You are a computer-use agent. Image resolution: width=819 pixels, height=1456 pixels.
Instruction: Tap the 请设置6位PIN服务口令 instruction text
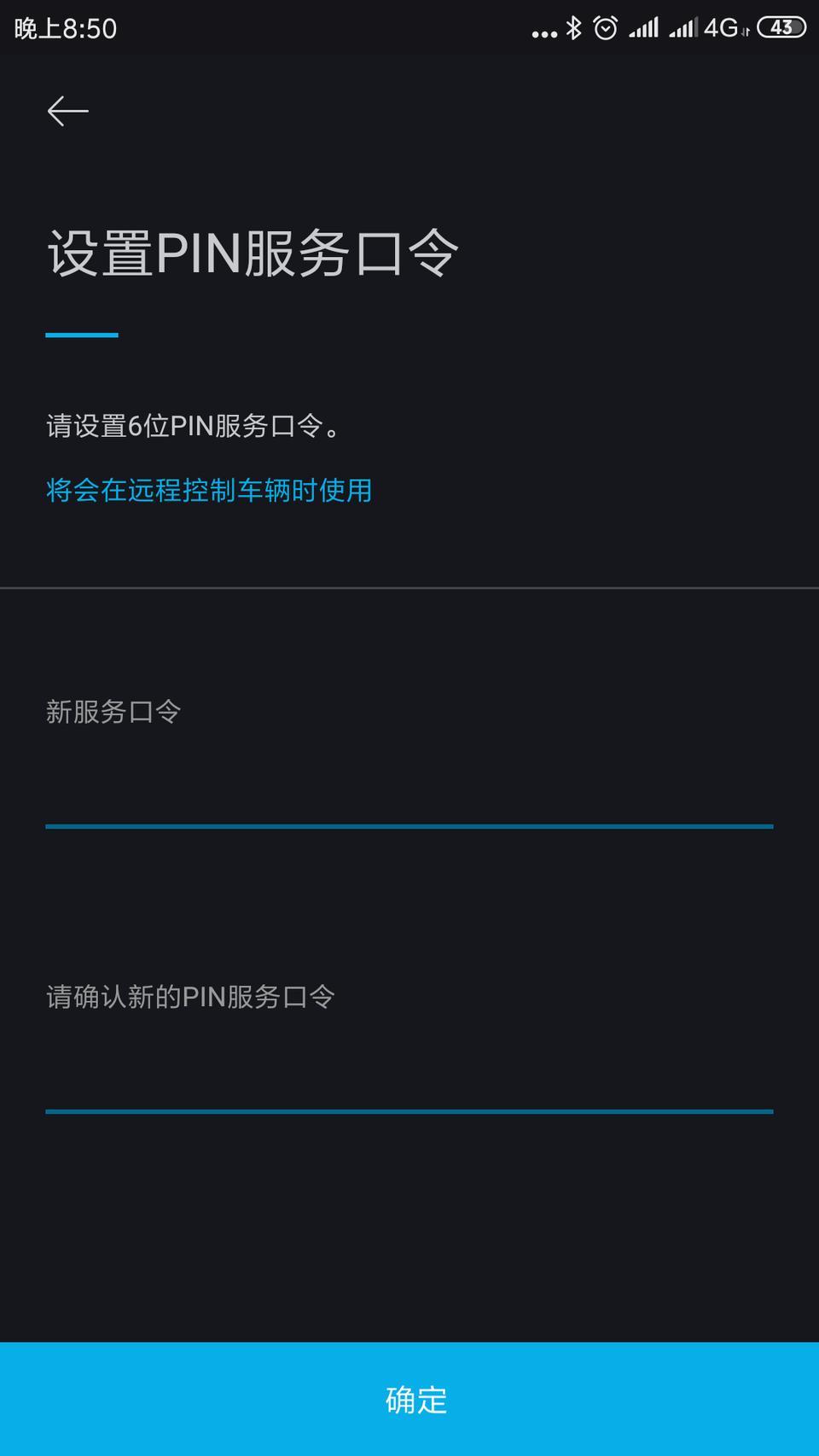point(193,424)
